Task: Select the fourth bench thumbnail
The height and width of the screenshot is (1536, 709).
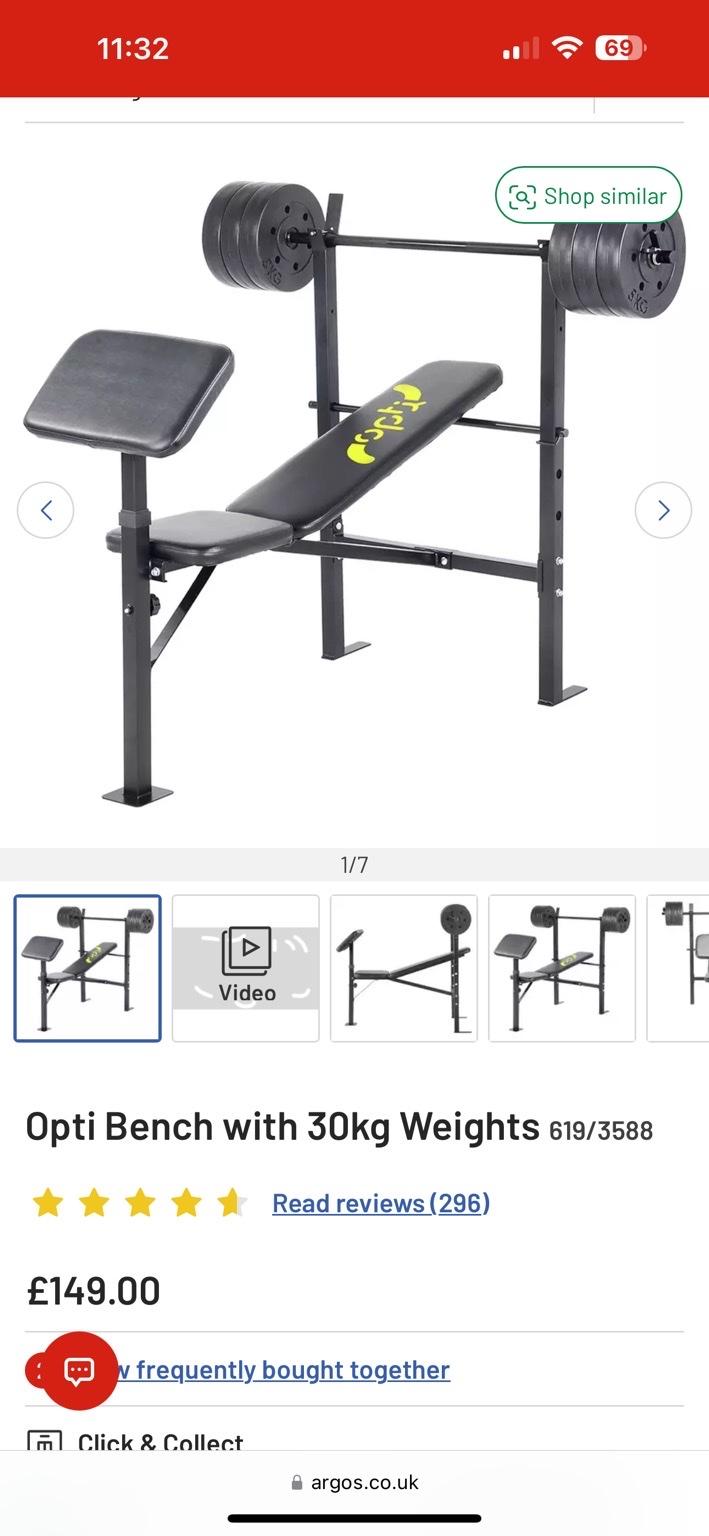Action: (x=562, y=968)
